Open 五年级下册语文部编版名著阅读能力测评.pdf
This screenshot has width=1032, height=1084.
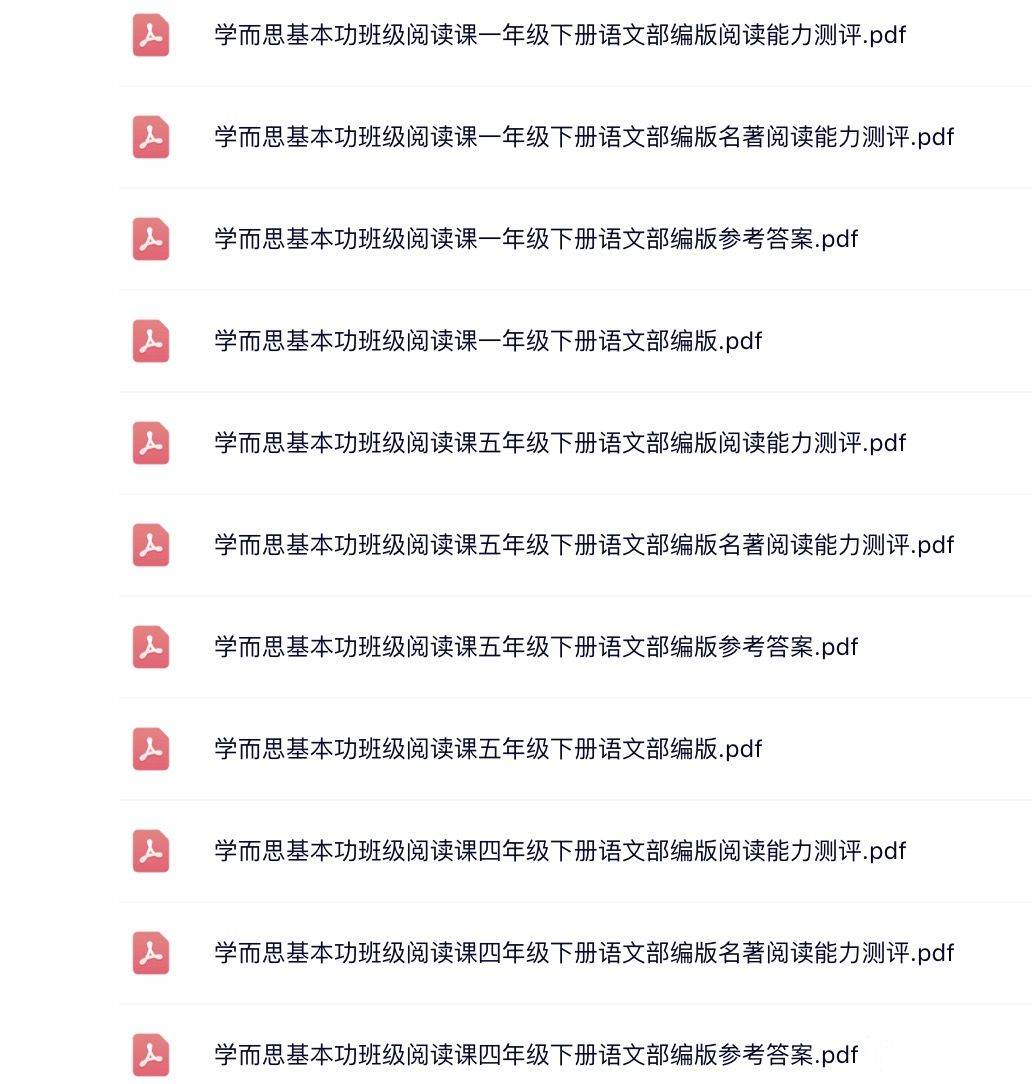click(x=584, y=545)
